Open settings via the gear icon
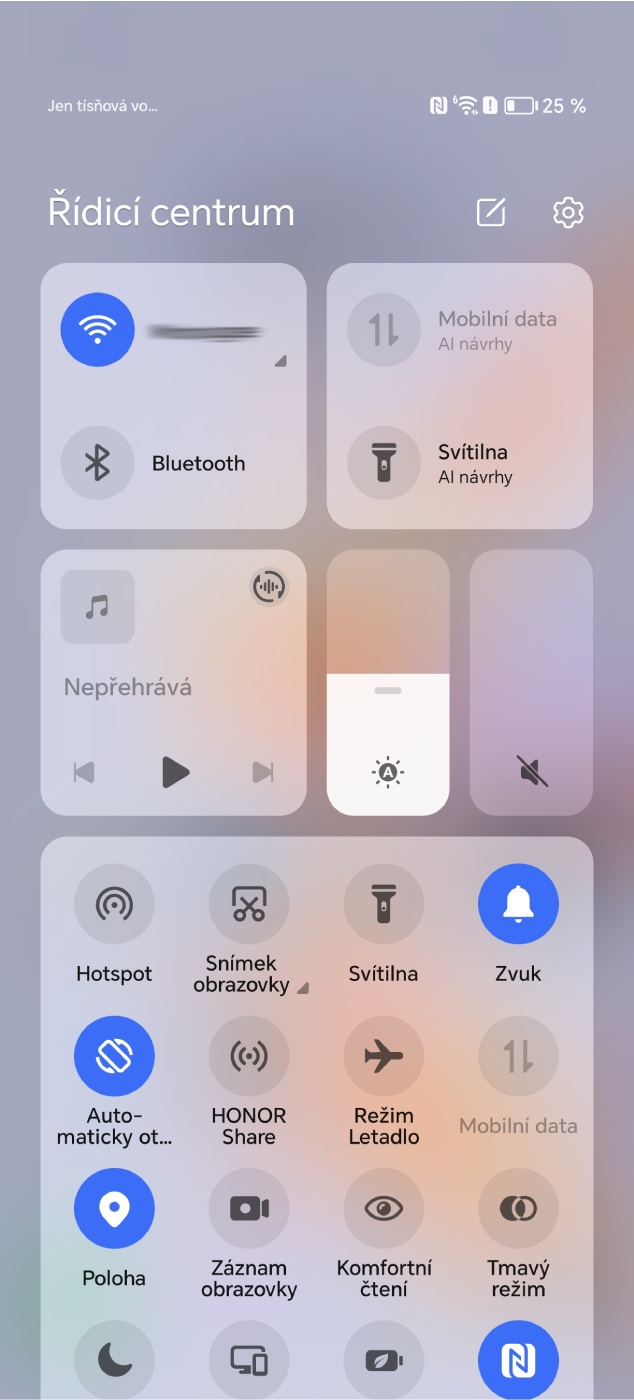The height and width of the screenshot is (1400, 634). point(568,212)
